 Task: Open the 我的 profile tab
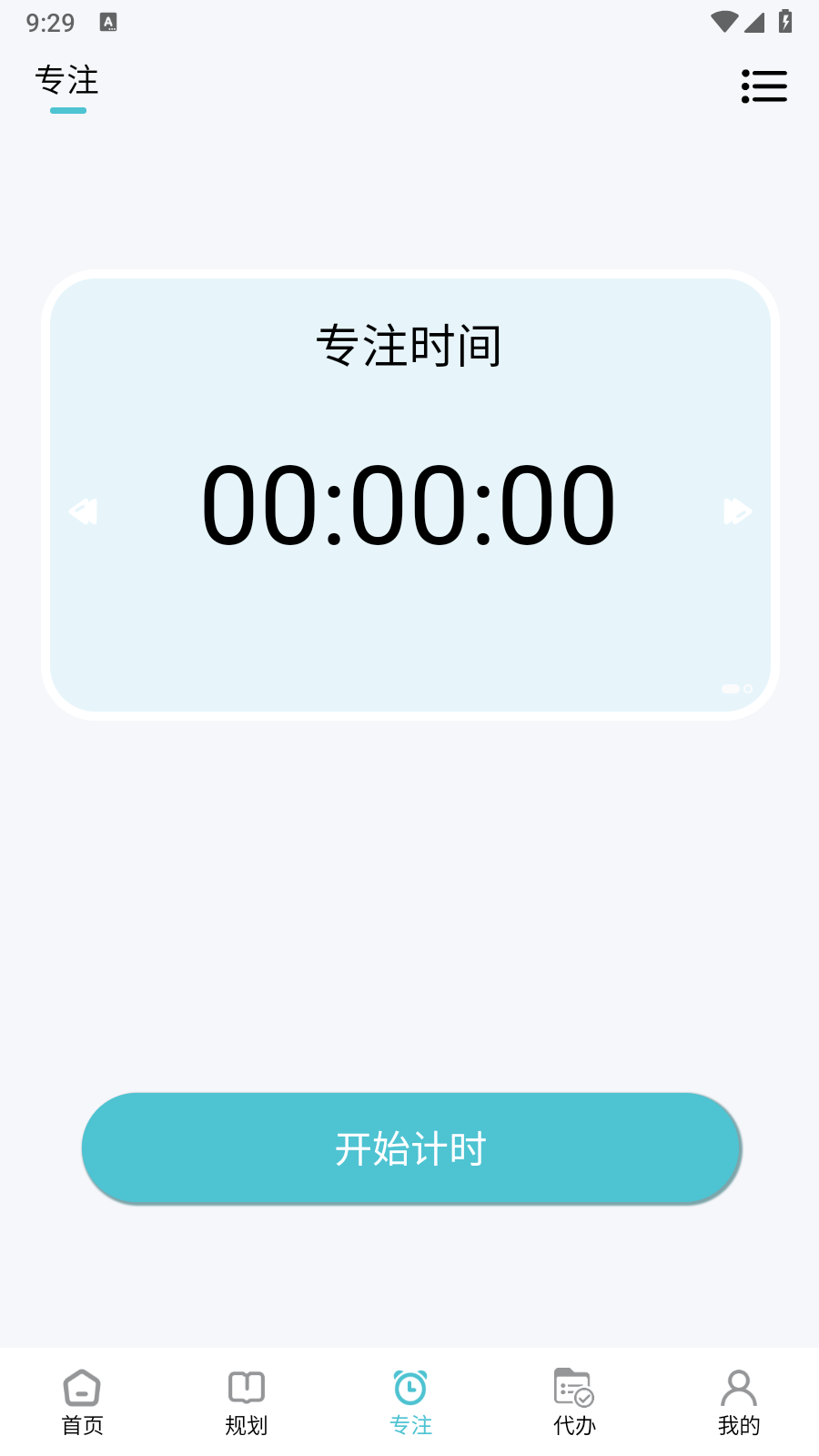pyautogui.click(x=738, y=1402)
